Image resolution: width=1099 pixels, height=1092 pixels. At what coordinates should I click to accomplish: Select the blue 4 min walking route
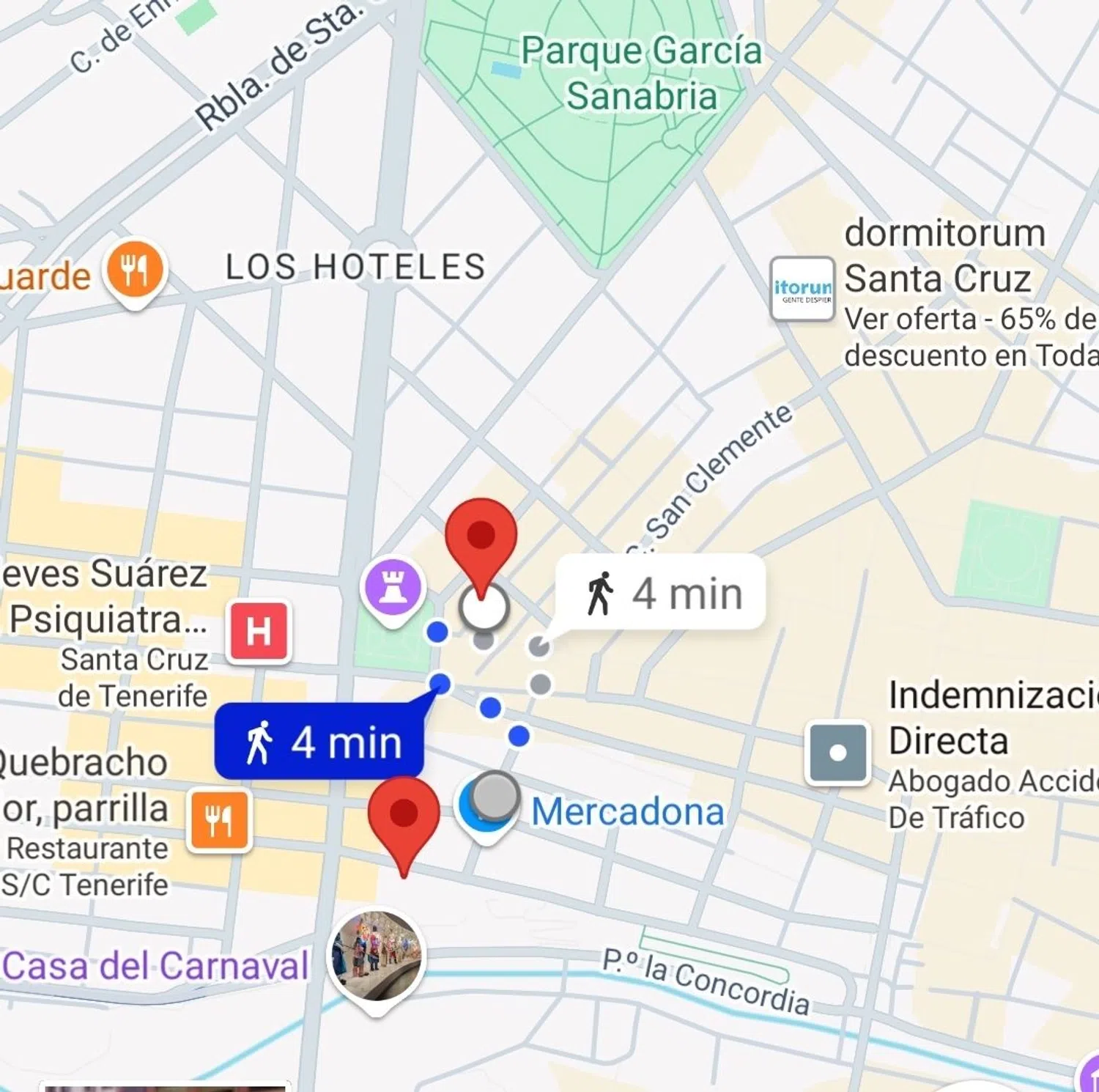pos(319,742)
